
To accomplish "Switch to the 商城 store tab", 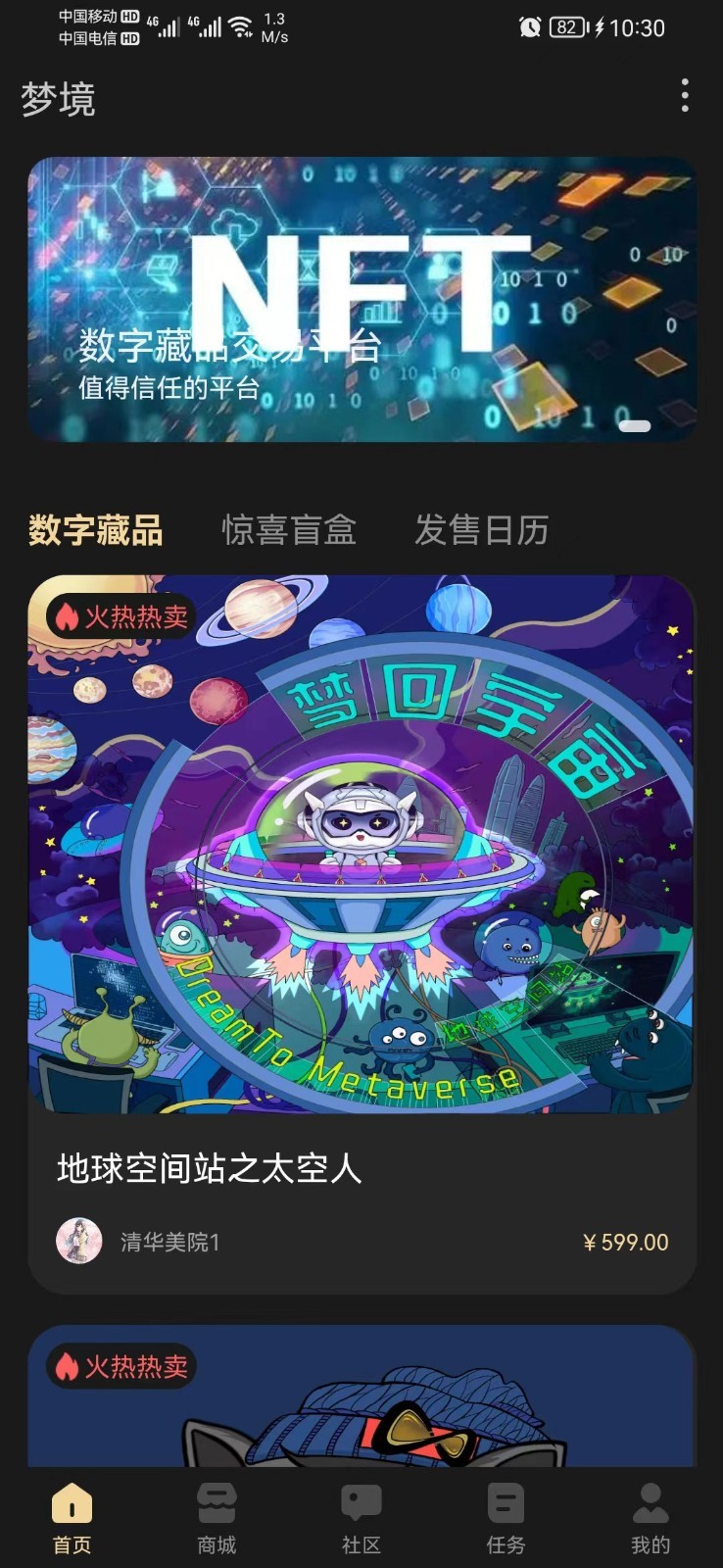I will click(x=217, y=1518).
